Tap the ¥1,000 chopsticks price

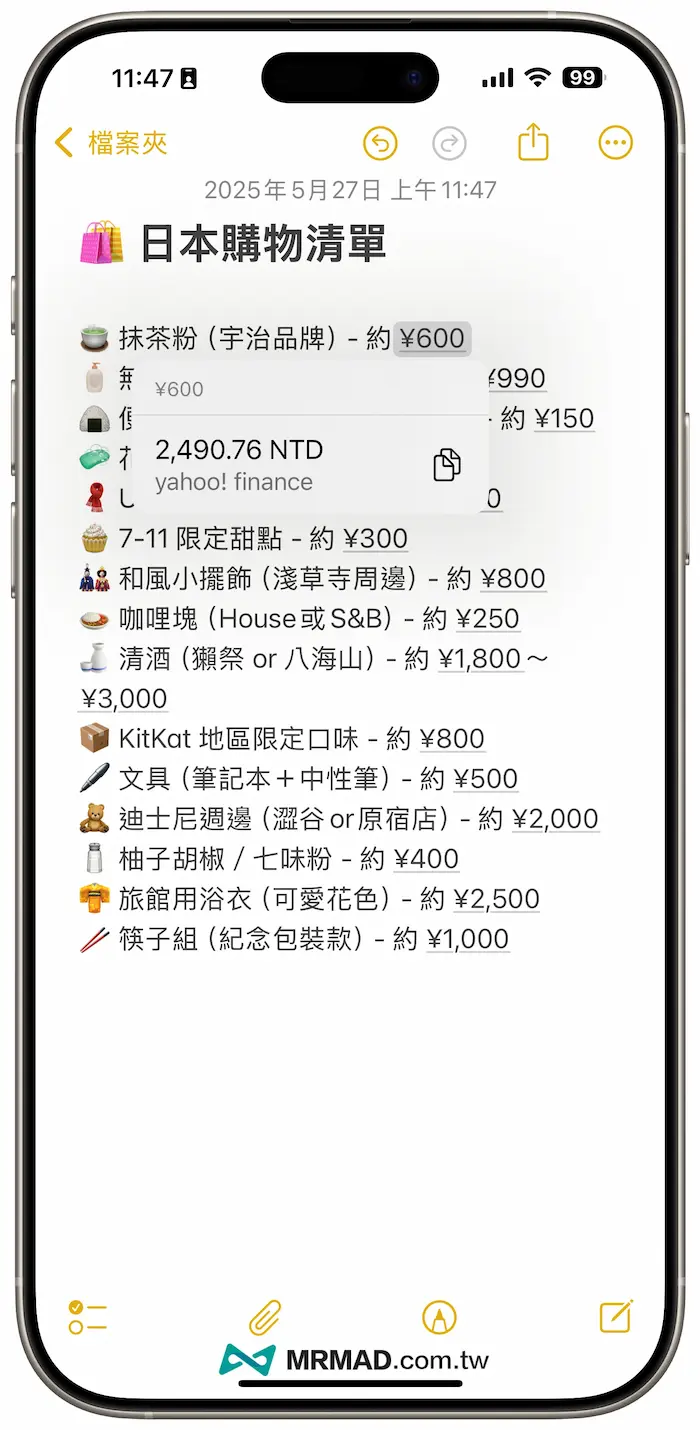(x=468, y=939)
